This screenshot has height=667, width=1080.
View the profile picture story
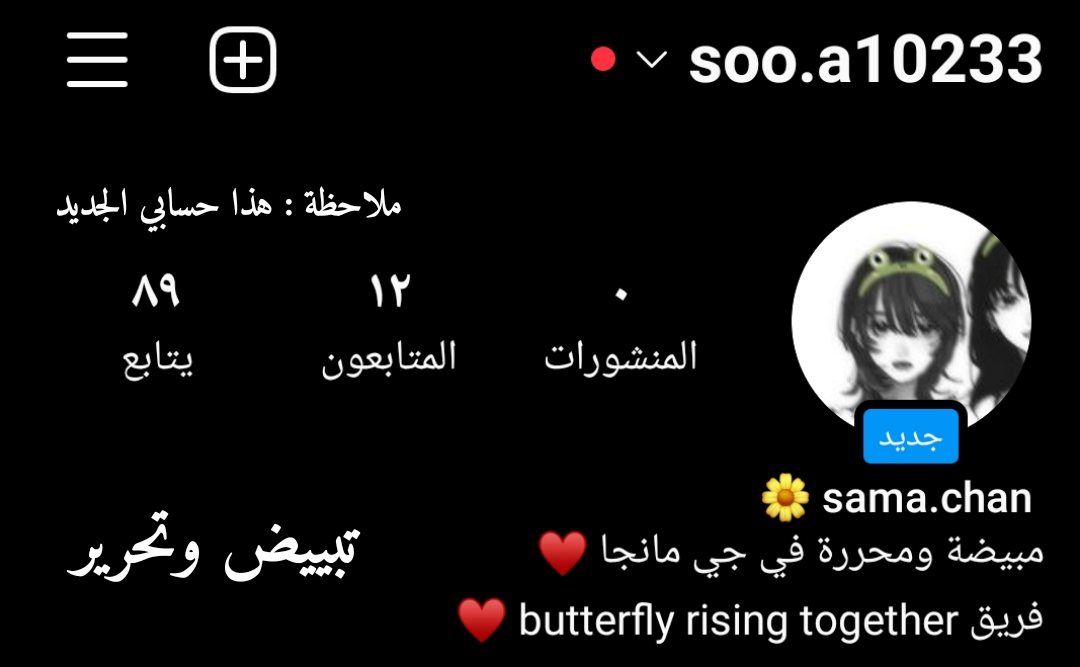pyautogui.click(x=910, y=322)
